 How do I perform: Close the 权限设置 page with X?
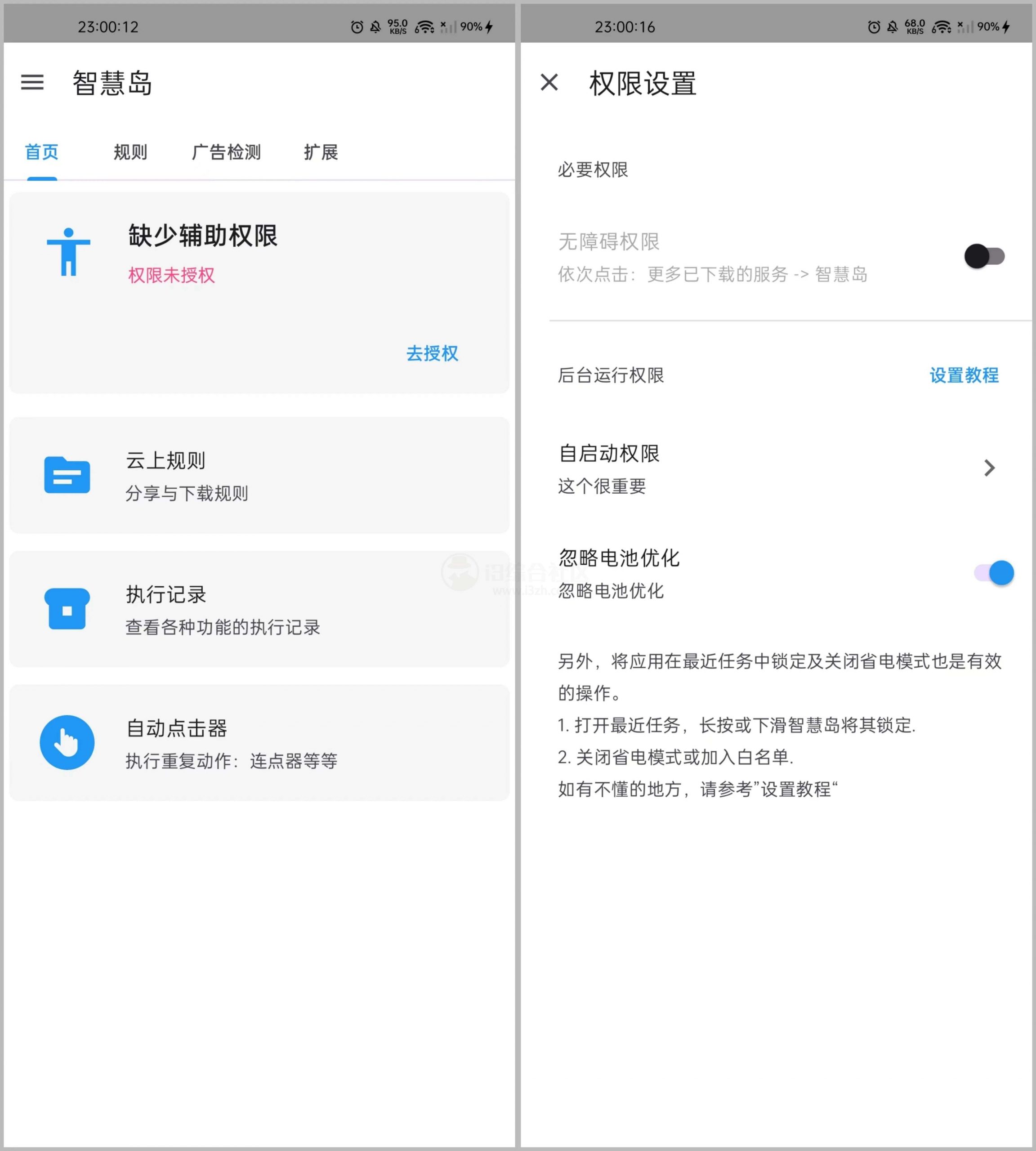(550, 83)
